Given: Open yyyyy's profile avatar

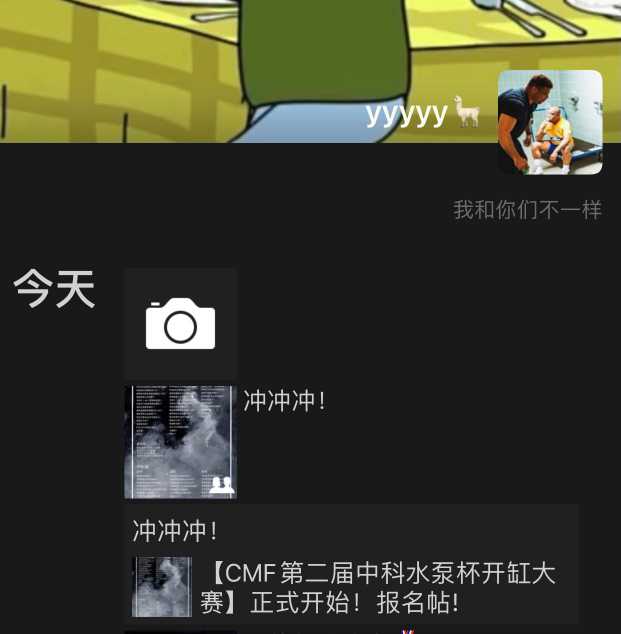Looking at the screenshot, I should (x=550, y=122).
